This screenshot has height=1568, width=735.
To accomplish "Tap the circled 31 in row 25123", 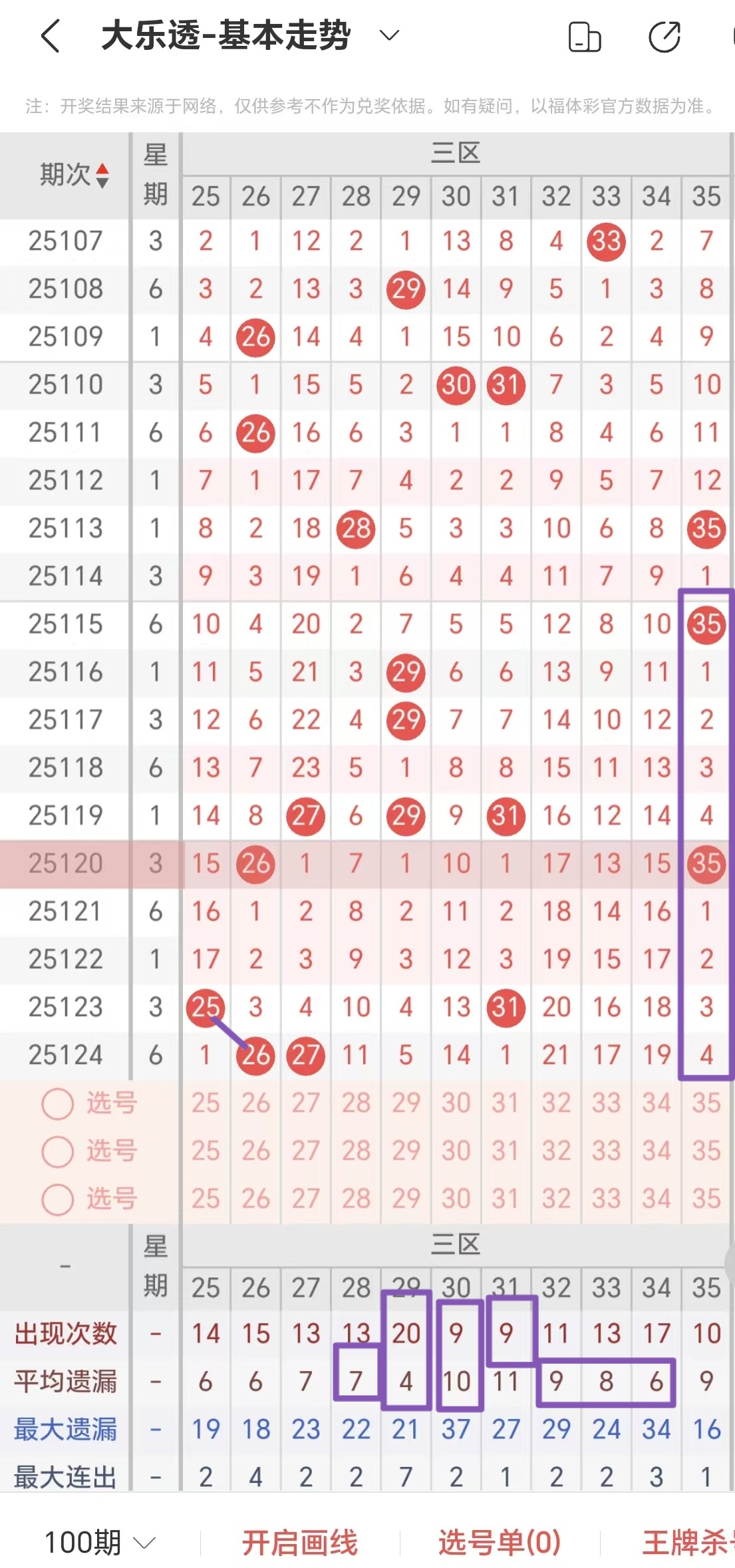I will pyautogui.click(x=506, y=1007).
